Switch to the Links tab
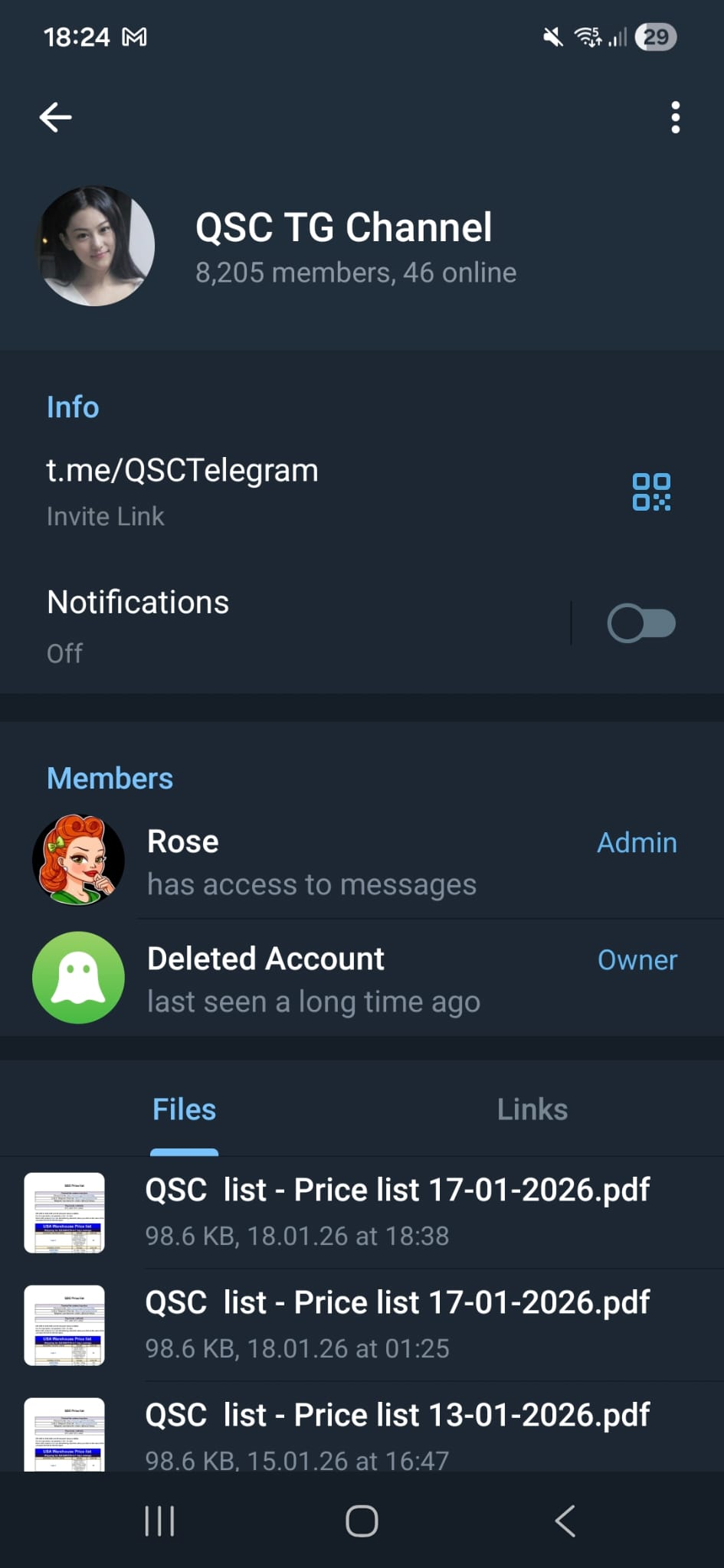Image resolution: width=724 pixels, height=1568 pixels. click(x=532, y=1109)
